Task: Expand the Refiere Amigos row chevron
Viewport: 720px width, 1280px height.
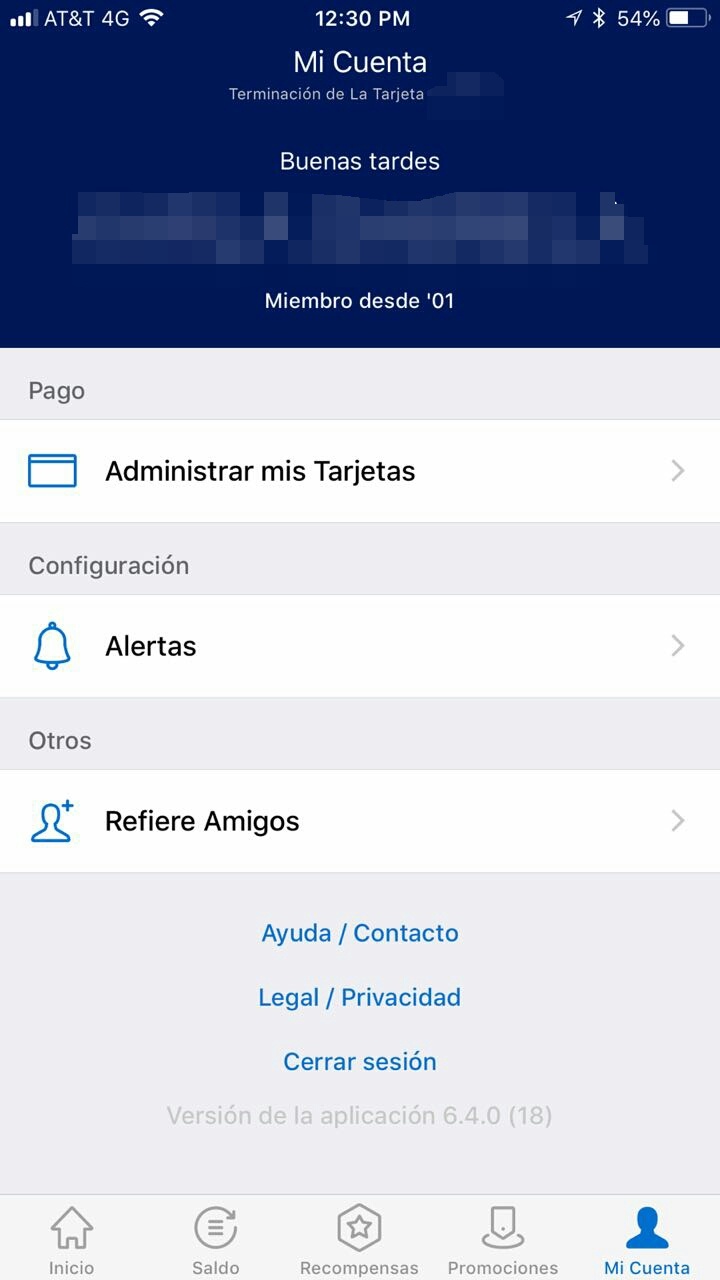Action: point(677,820)
